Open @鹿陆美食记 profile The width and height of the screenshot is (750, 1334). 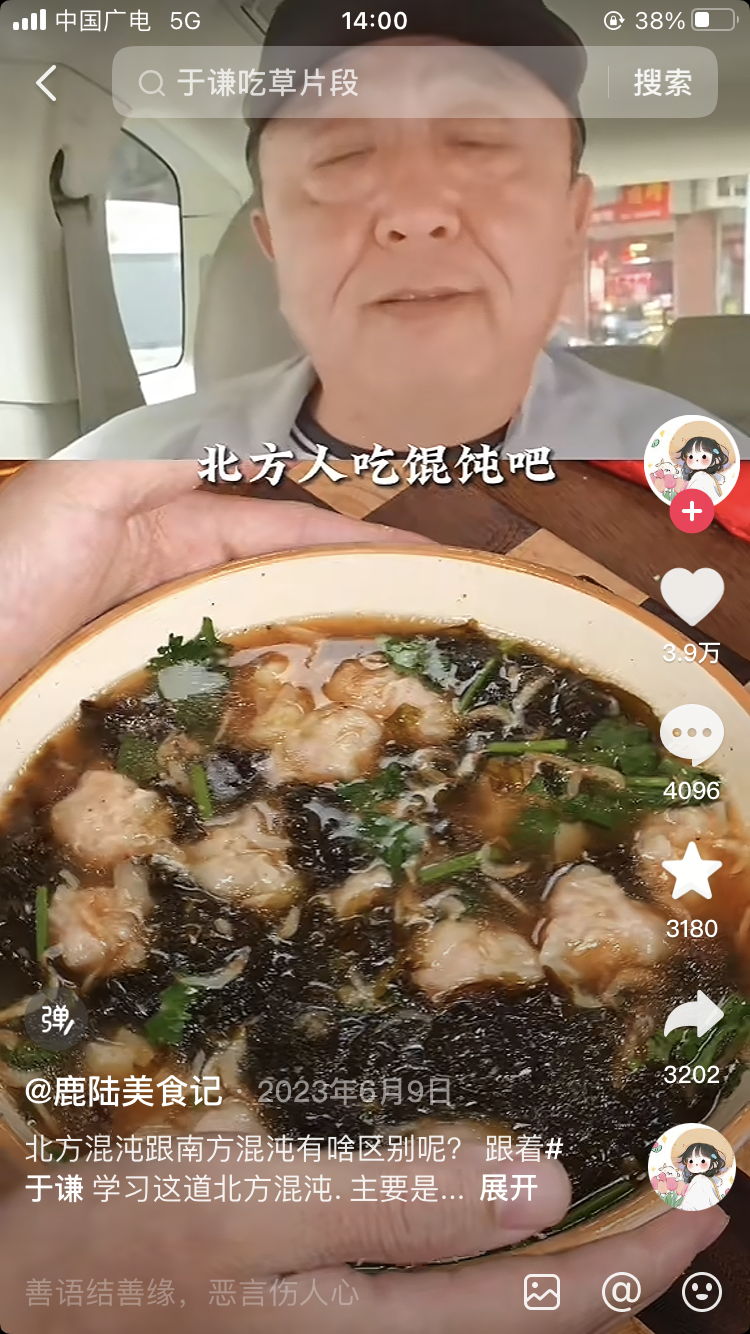tap(124, 1091)
